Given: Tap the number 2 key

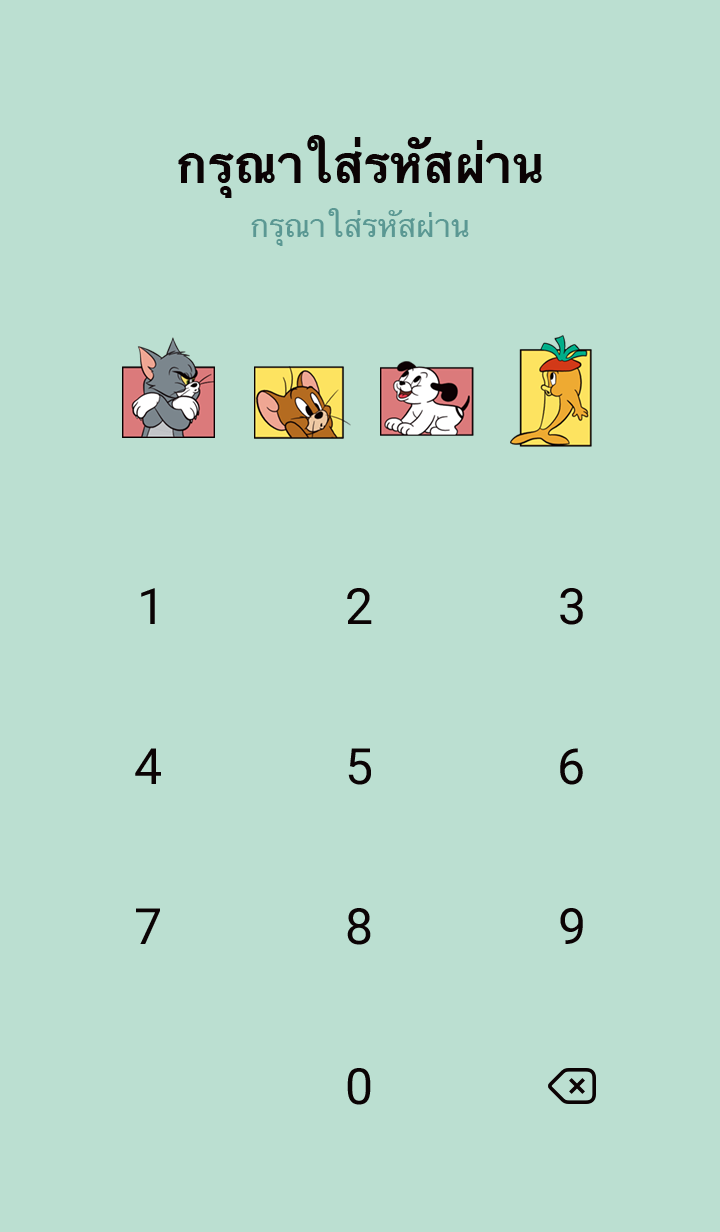Looking at the screenshot, I should [359, 607].
